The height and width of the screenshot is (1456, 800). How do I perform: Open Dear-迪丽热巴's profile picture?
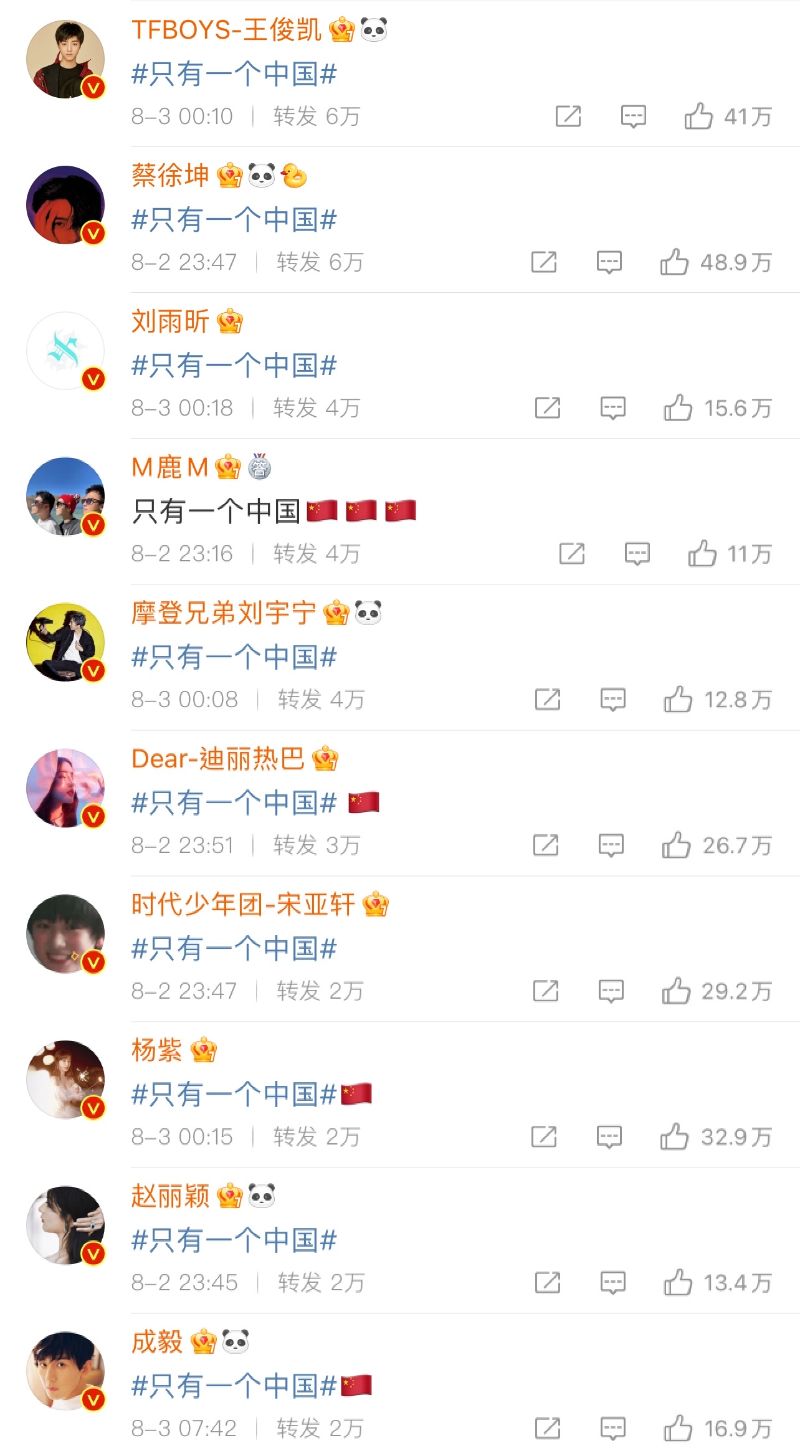[x=65, y=789]
